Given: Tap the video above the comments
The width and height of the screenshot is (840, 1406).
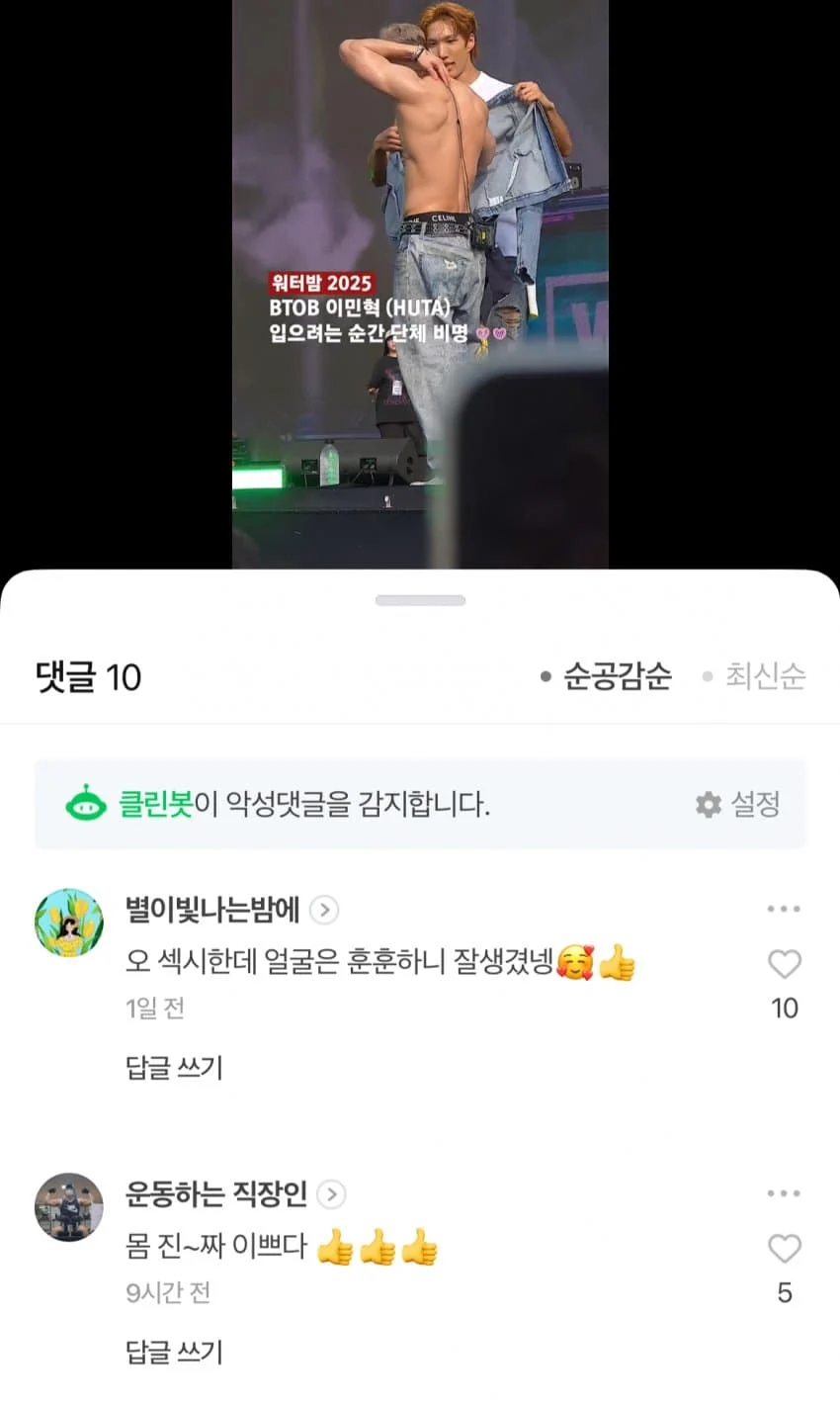Looking at the screenshot, I should (420, 287).
